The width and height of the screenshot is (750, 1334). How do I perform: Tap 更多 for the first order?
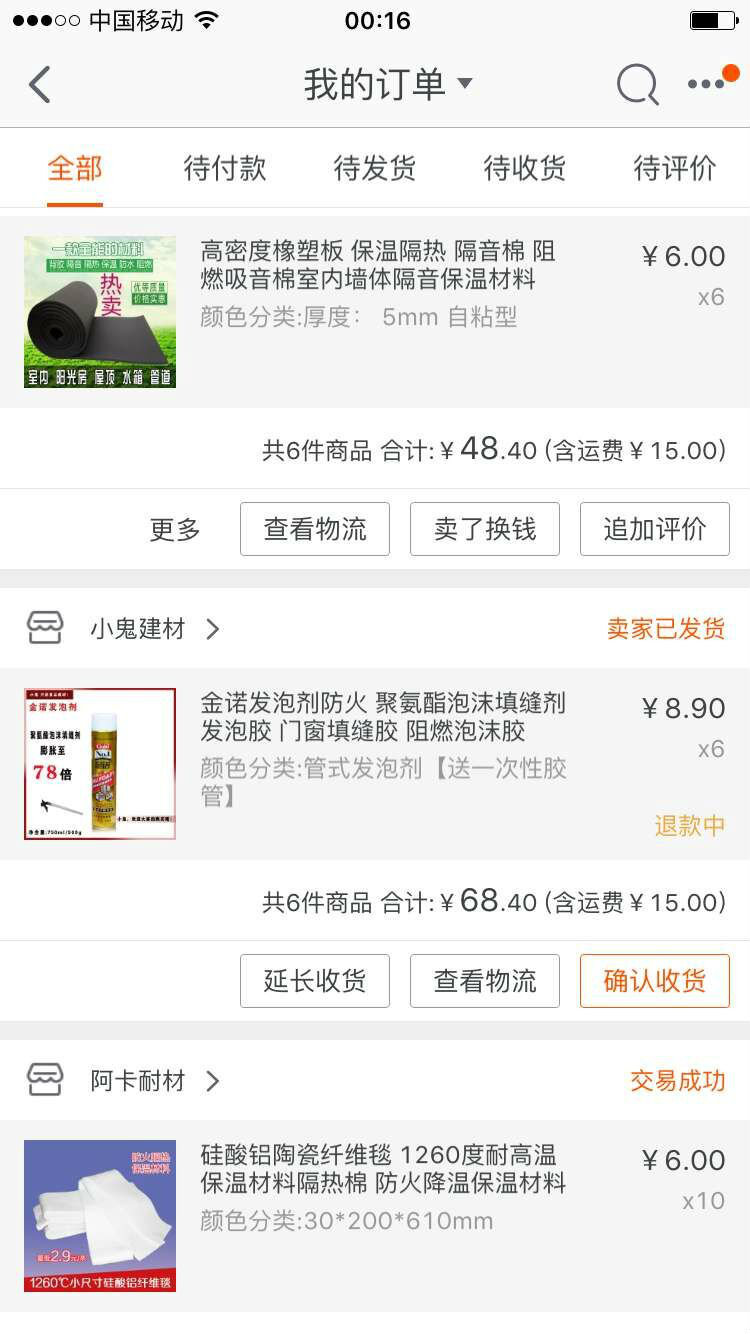(x=175, y=529)
